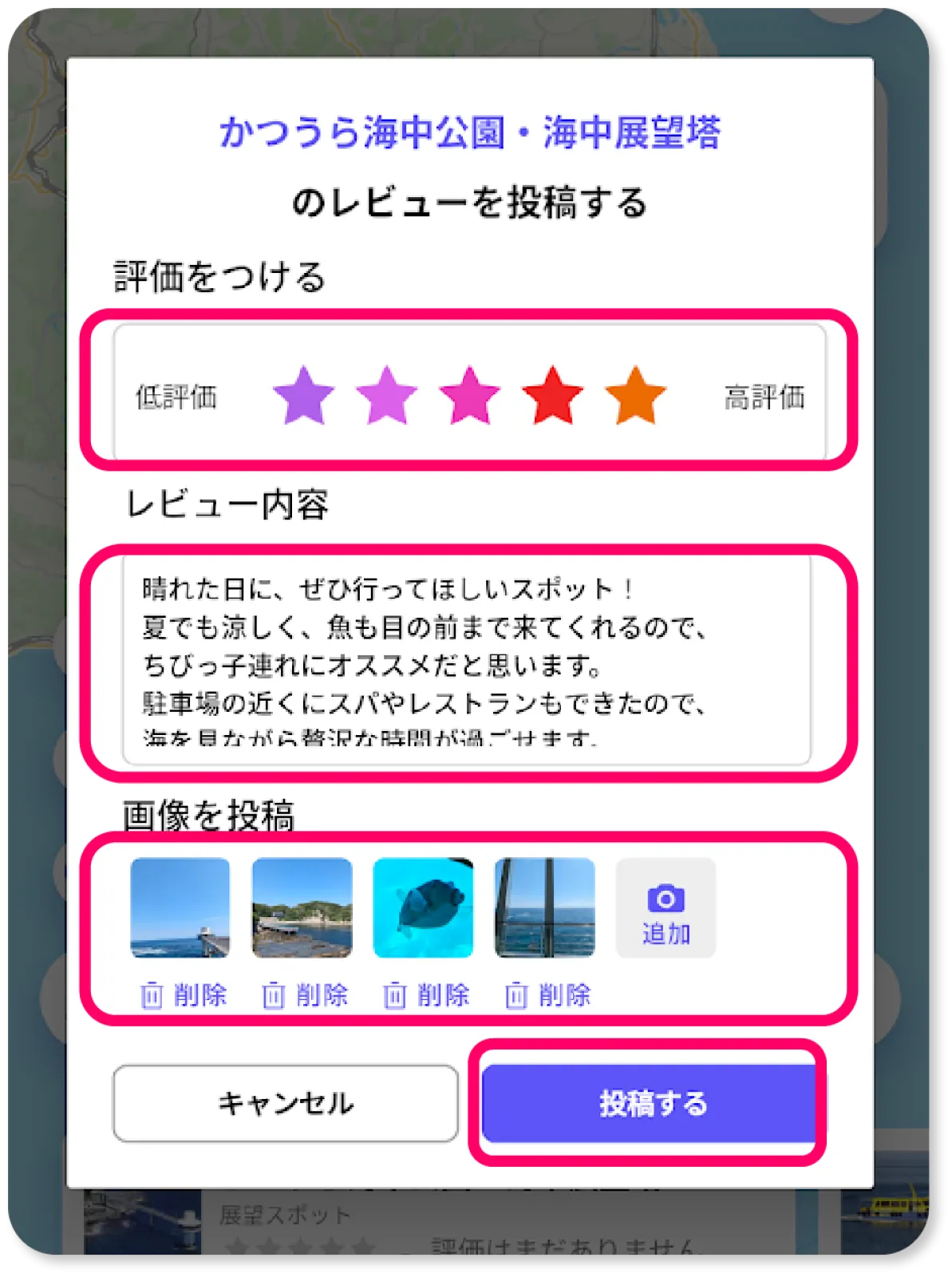Delete the first uploaded photo

pos(184,995)
